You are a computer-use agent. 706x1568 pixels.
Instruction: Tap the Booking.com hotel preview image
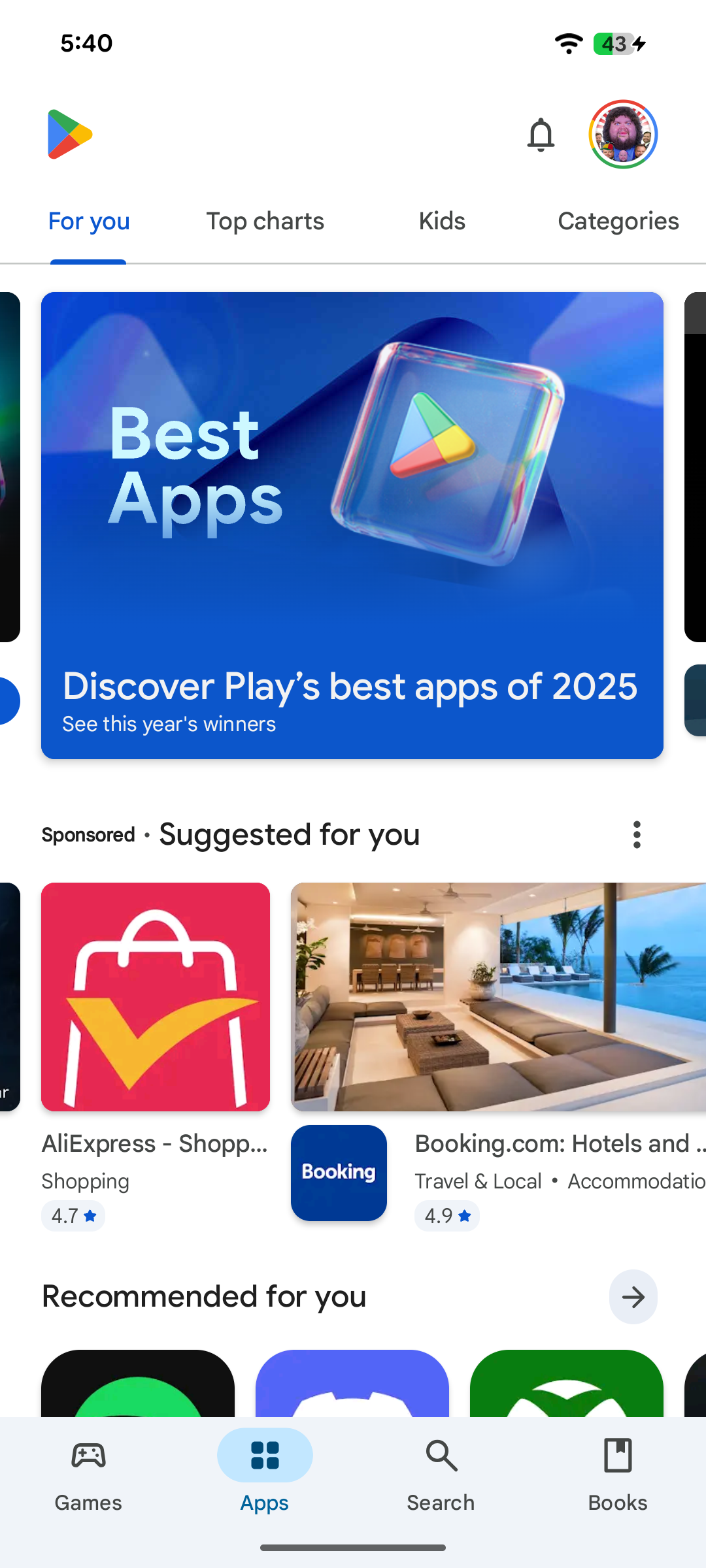pos(498,996)
